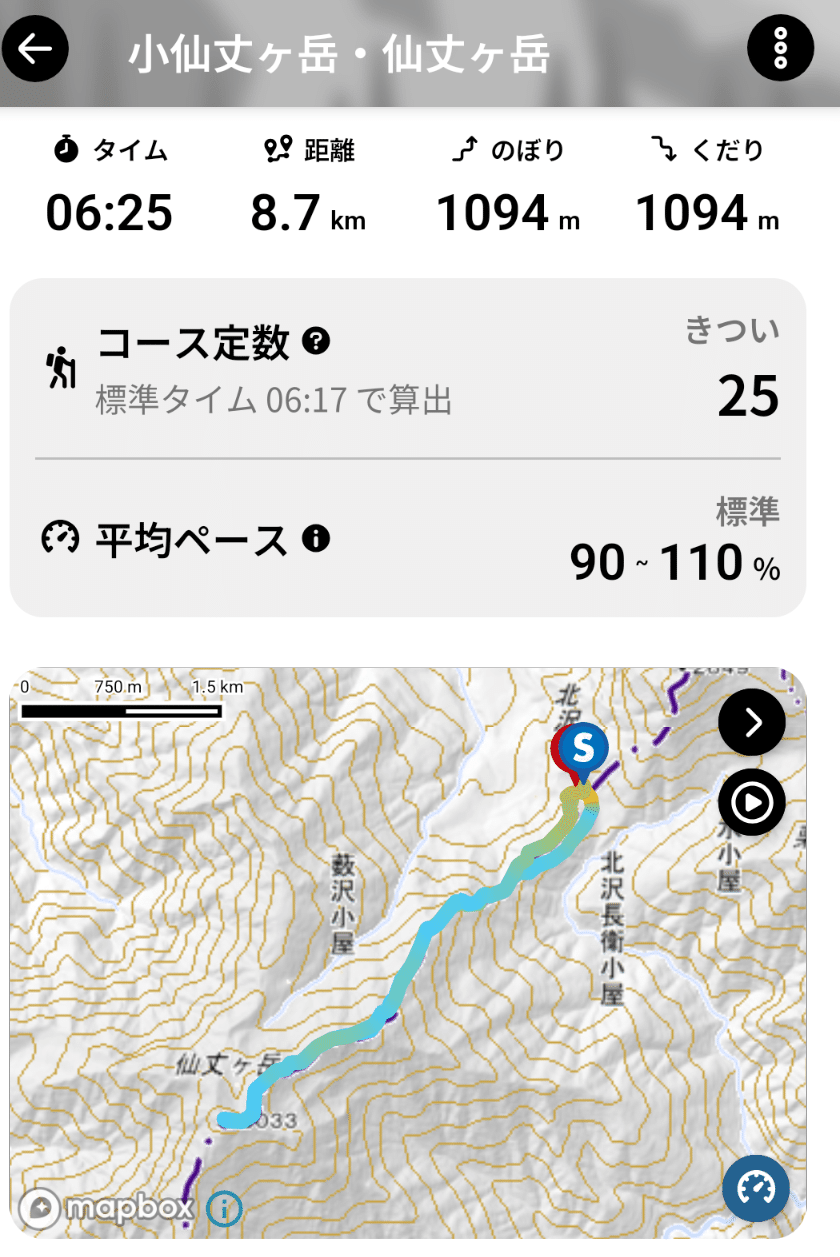Toggle the pace overlay with the speedometer button

[x=757, y=1189]
